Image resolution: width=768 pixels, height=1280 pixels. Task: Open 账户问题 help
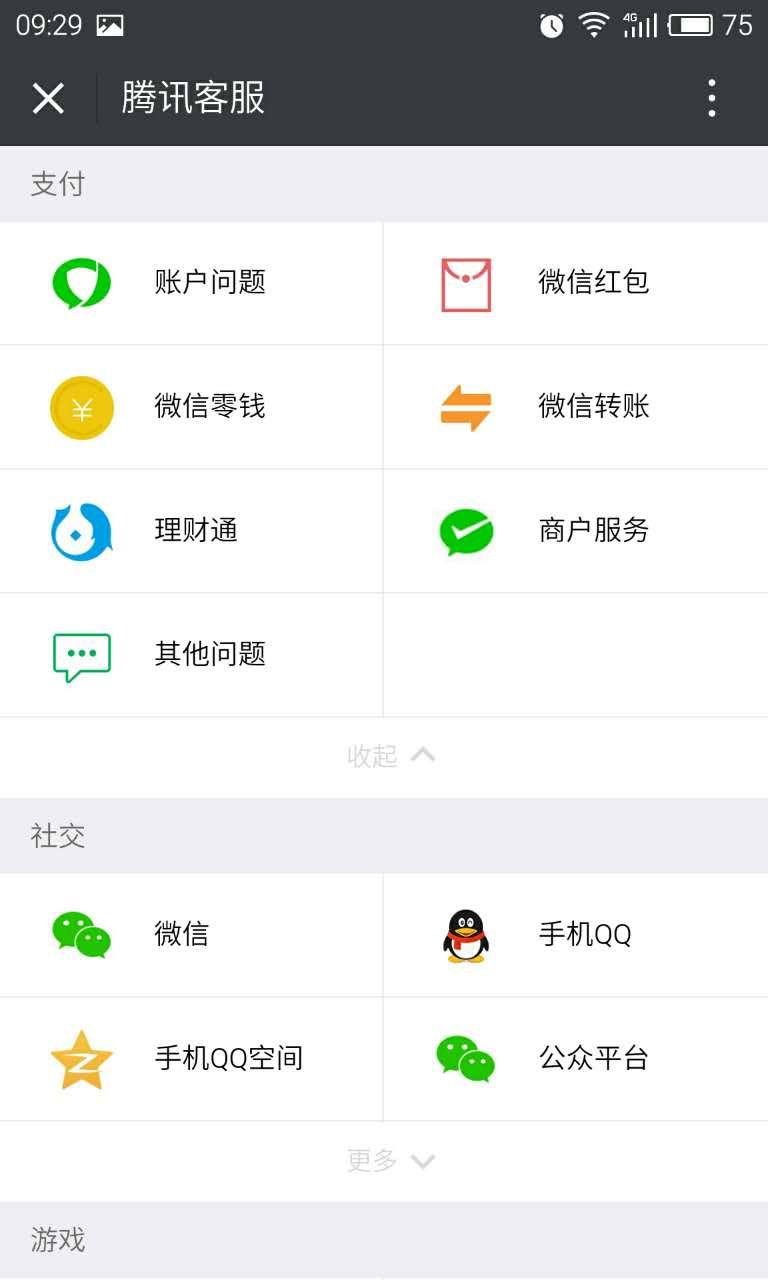pyautogui.click(x=191, y=283)
